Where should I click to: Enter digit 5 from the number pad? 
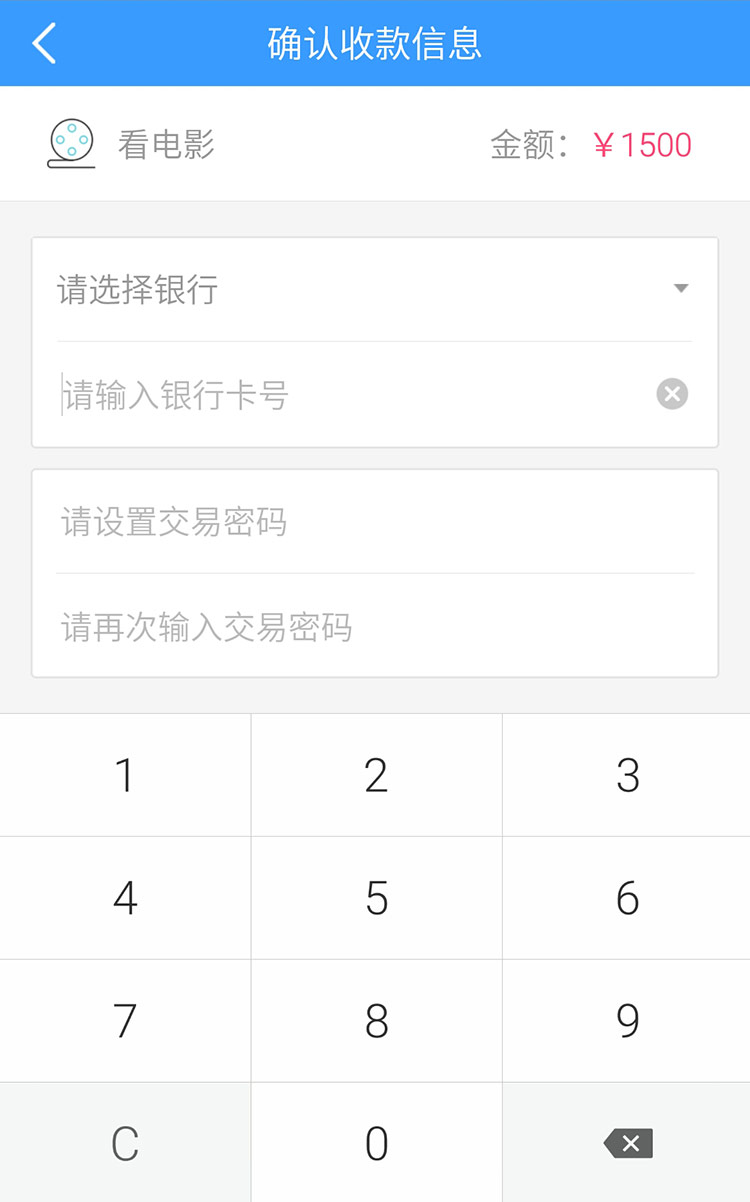point(376,898)
